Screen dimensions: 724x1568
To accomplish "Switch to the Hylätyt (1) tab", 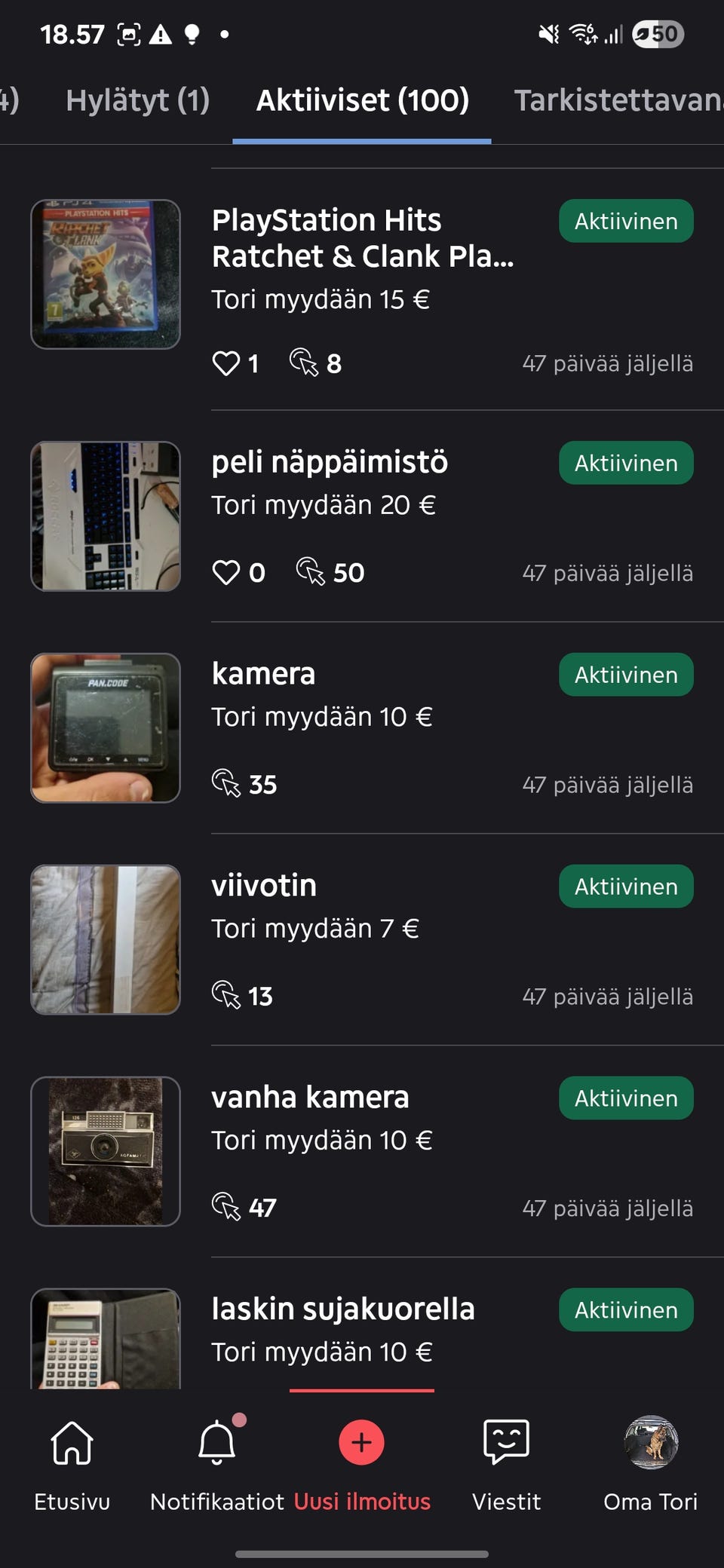I will 137,100.
